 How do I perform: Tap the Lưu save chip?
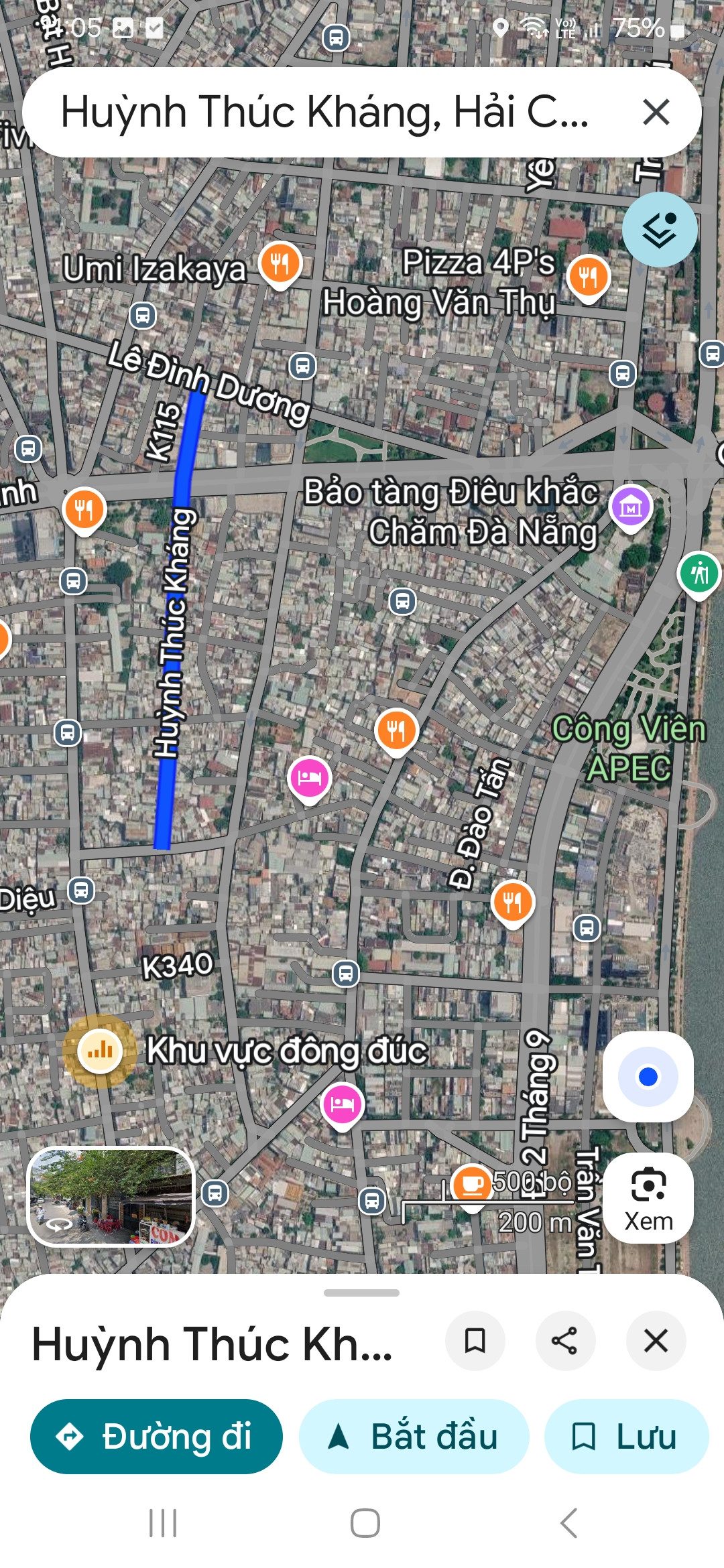(626, 1436)
